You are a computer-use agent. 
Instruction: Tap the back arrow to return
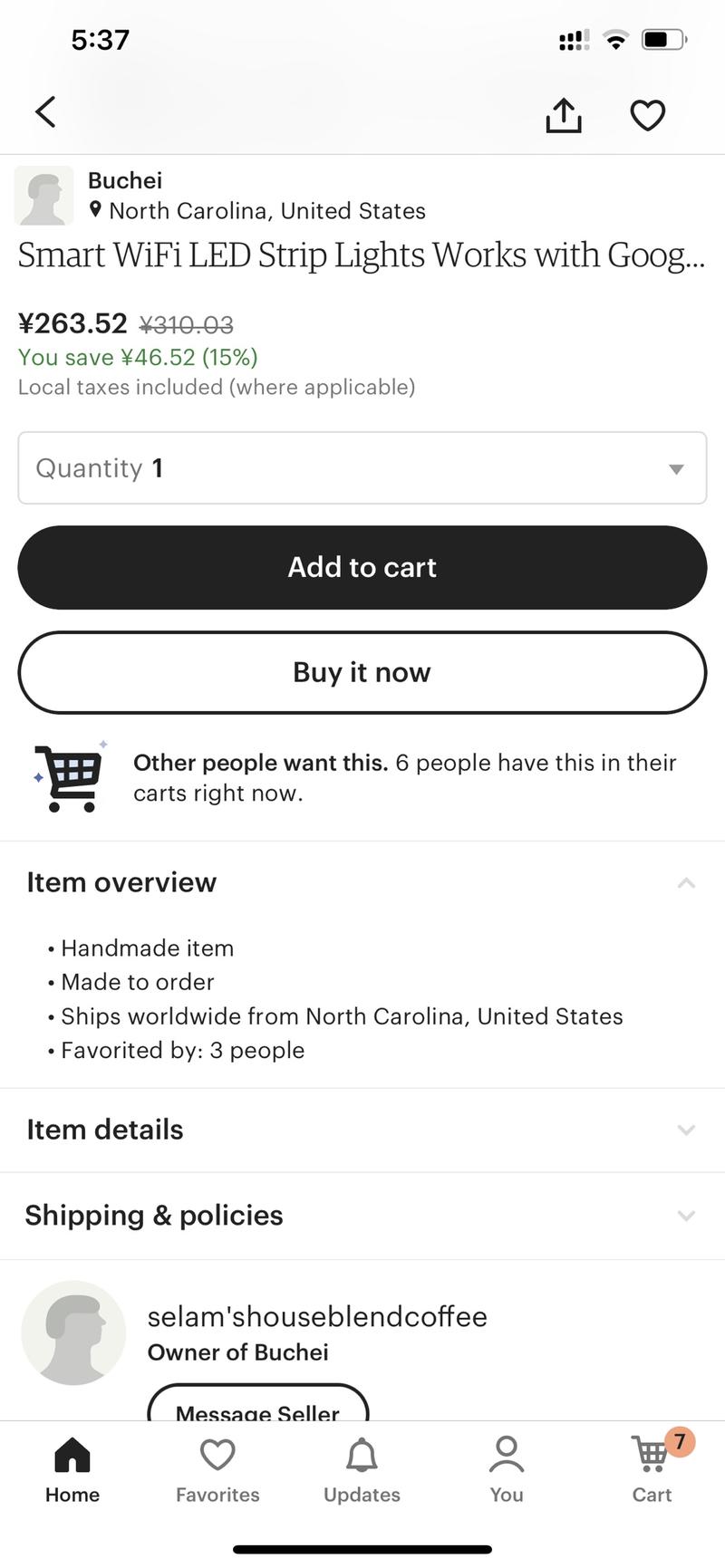point(45,111)
